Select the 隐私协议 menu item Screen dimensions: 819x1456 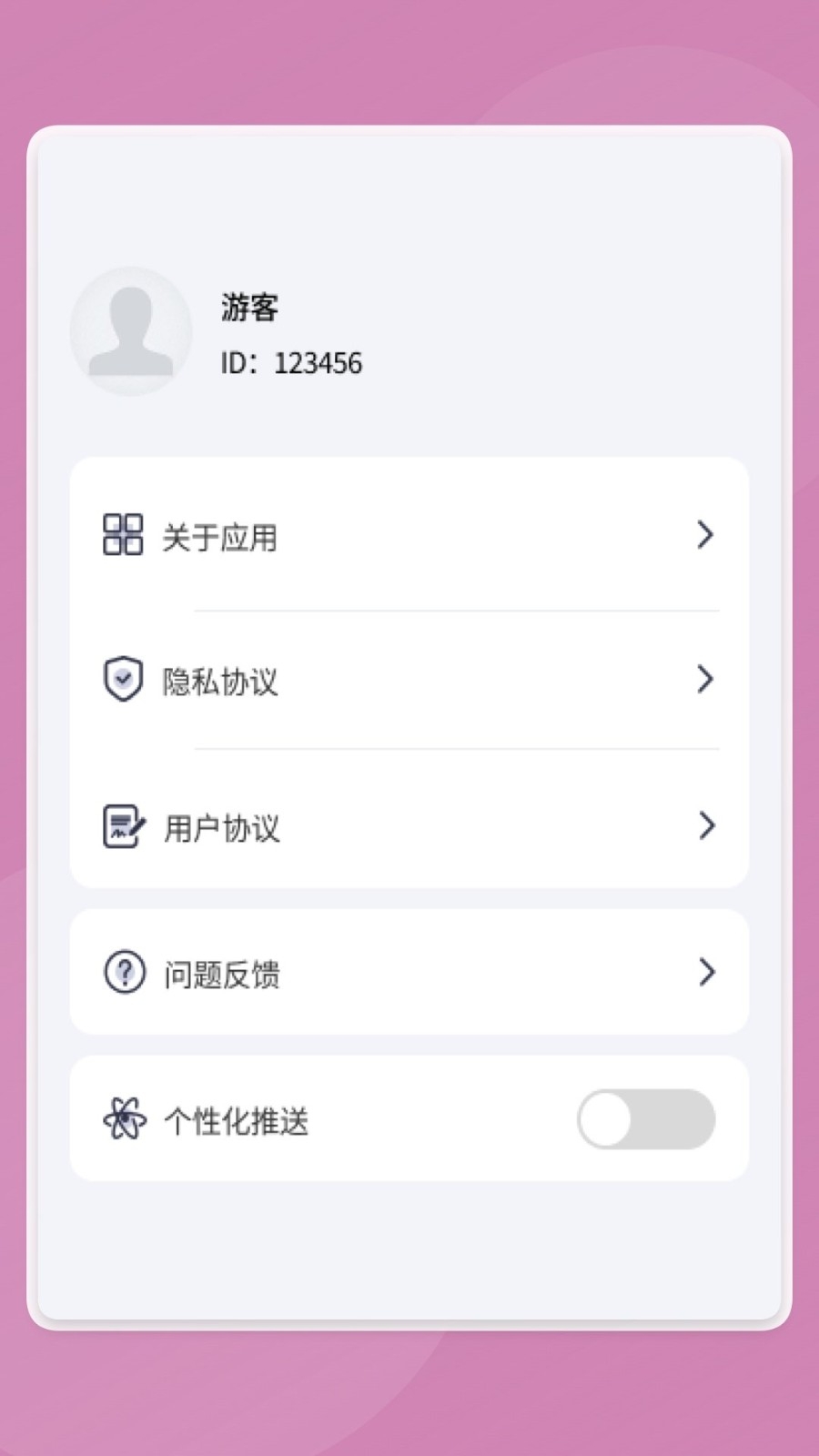click(409, 679)
